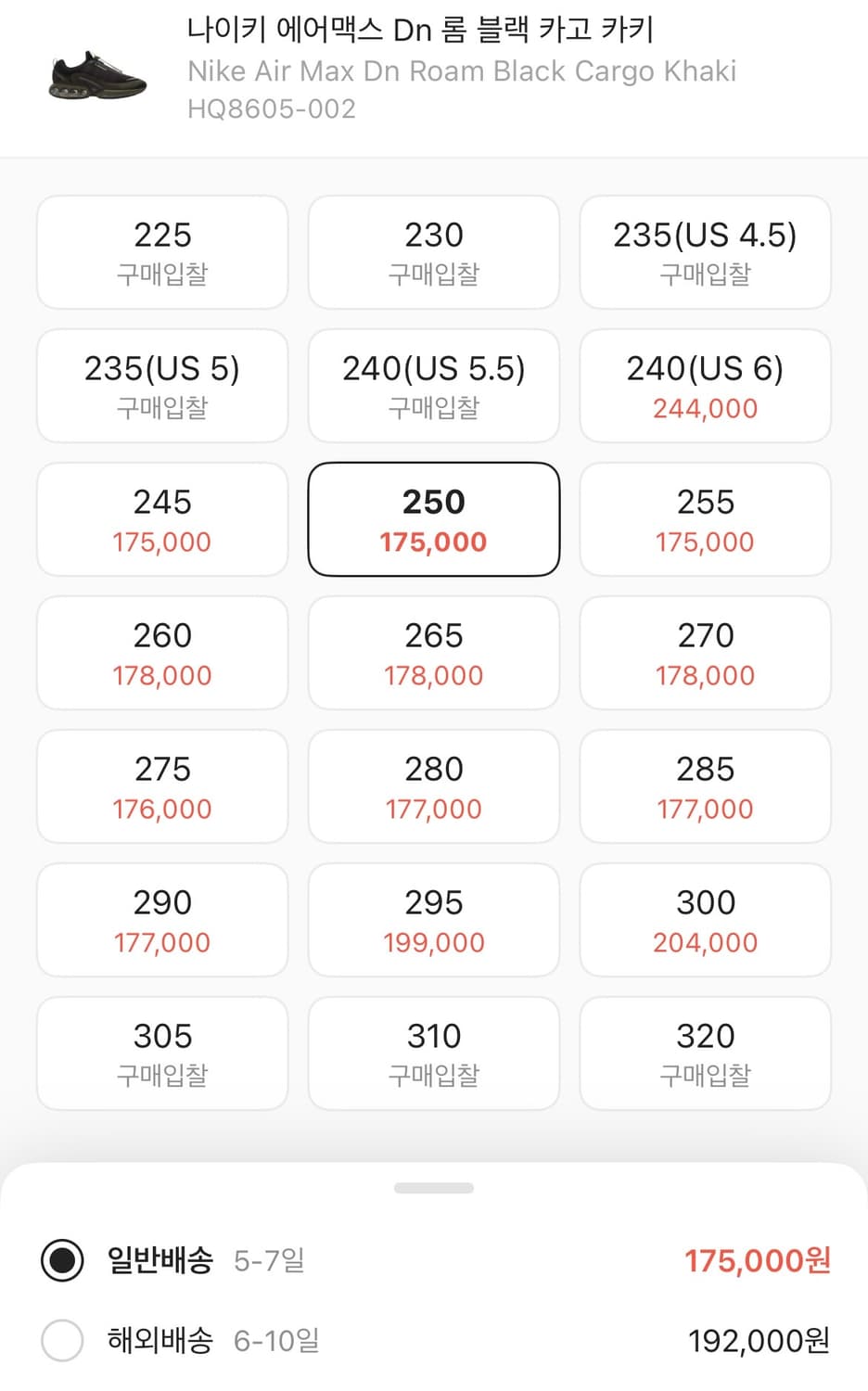Pick size 240(US 5.5) bid option
Screen dimensions: 868x1391
tap(433, 386)
